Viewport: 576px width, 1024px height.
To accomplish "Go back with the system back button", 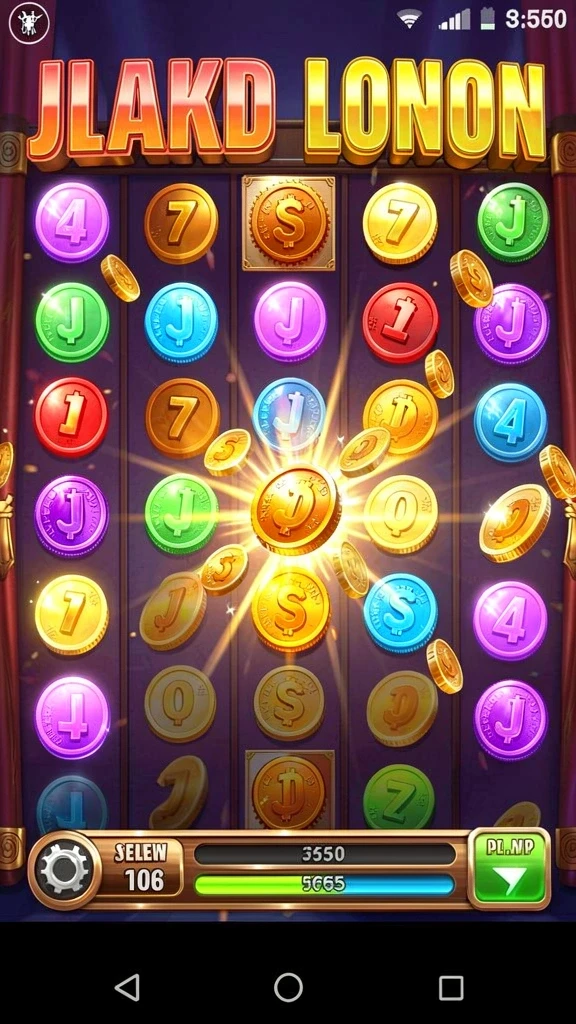I will pyautogui.click(x=127, y=987).
